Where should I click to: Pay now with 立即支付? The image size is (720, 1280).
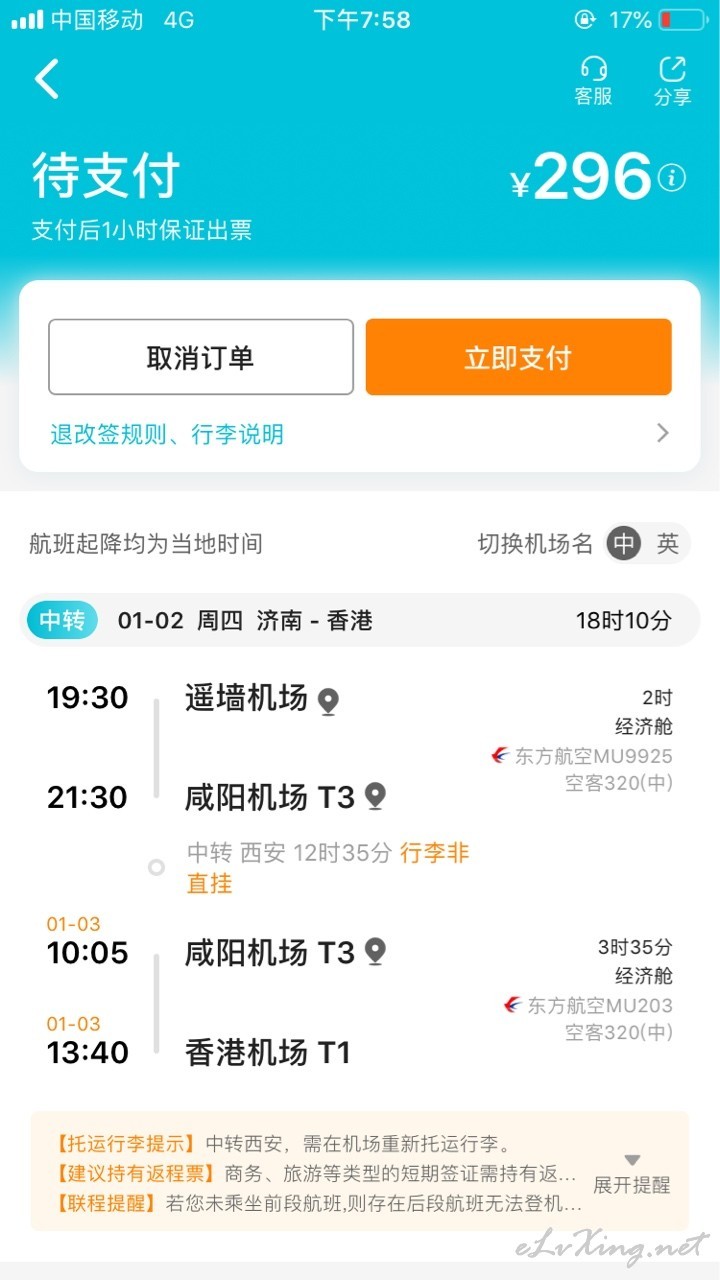point(518,357)
